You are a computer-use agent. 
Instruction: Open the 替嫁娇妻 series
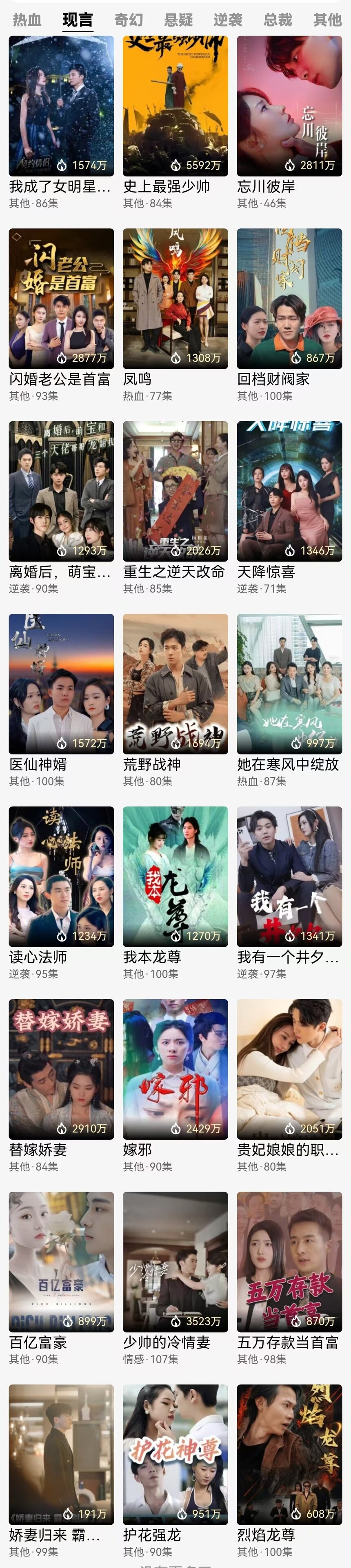[62, 1069]
